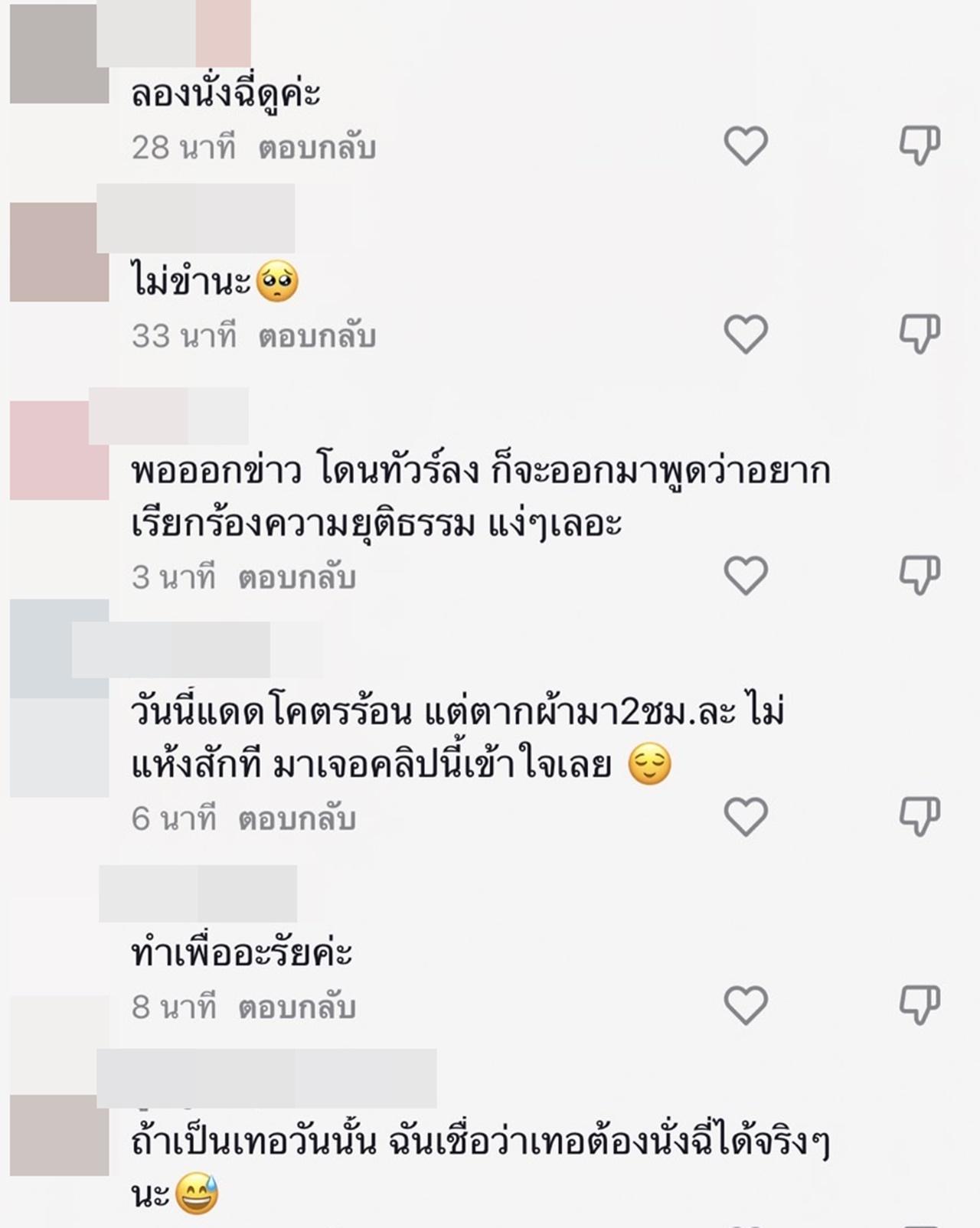
Task: Like the comment starting "พอออกข่าว โดนทัวร์ลง"
Action: 746,576
